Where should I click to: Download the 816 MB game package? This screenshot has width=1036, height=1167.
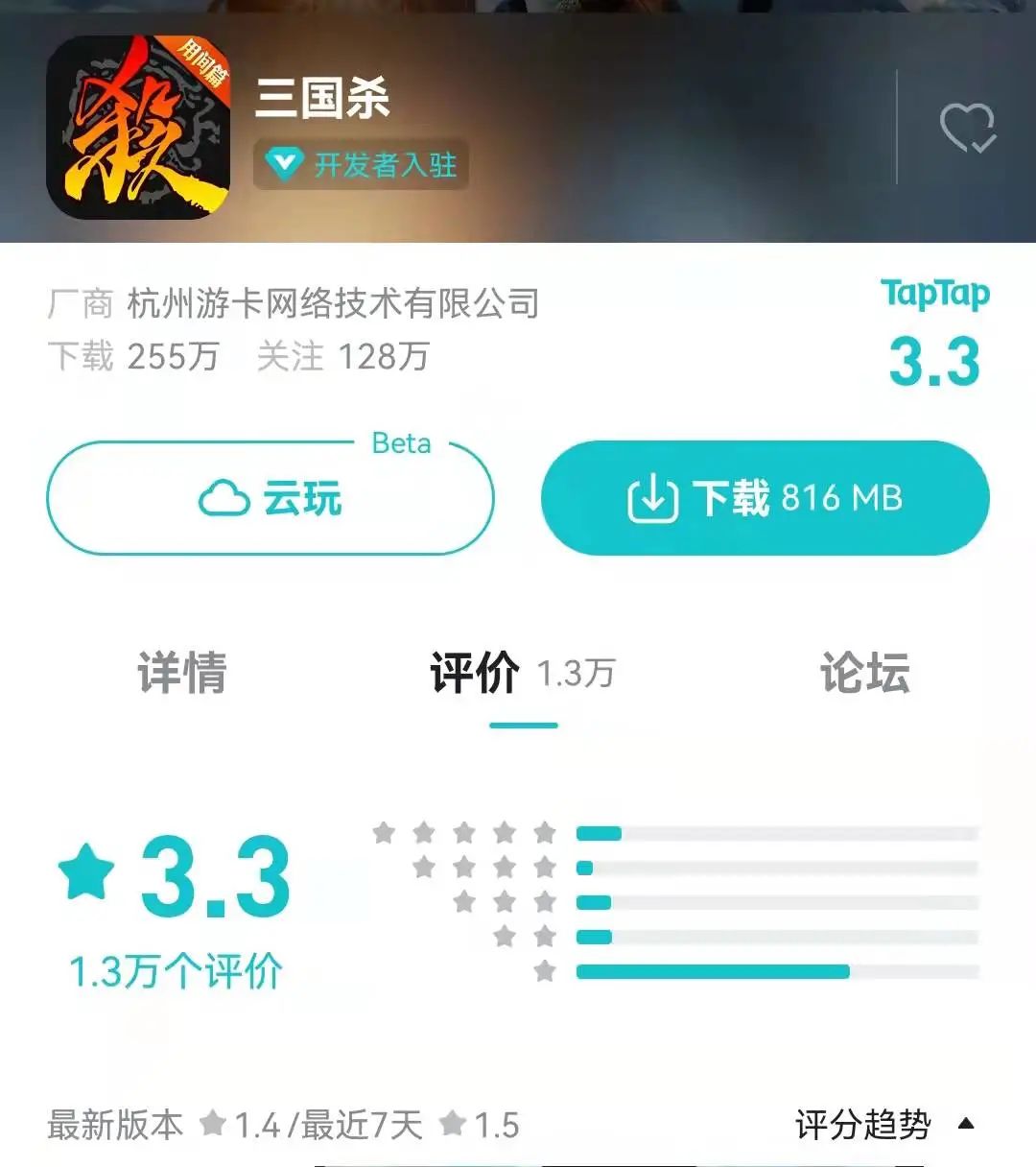763,498
